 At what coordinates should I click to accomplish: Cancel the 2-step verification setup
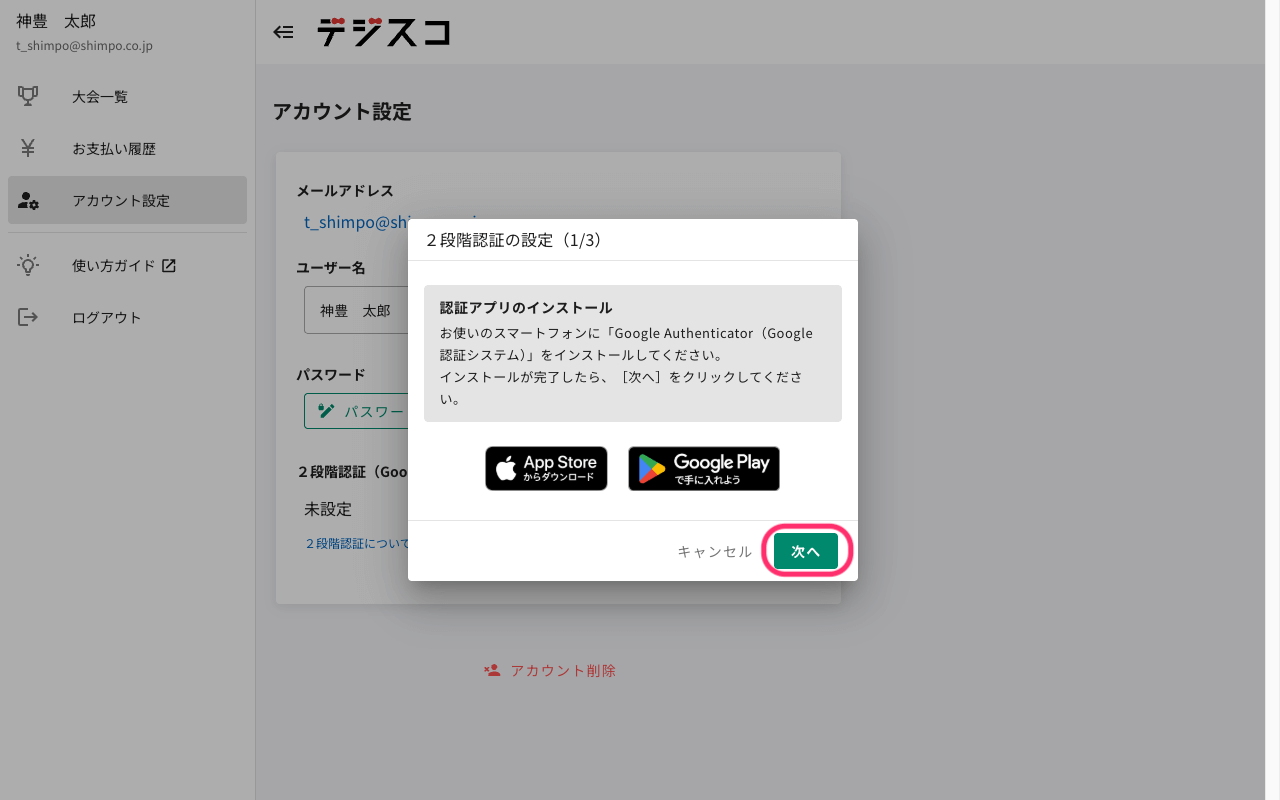[714, 551]
